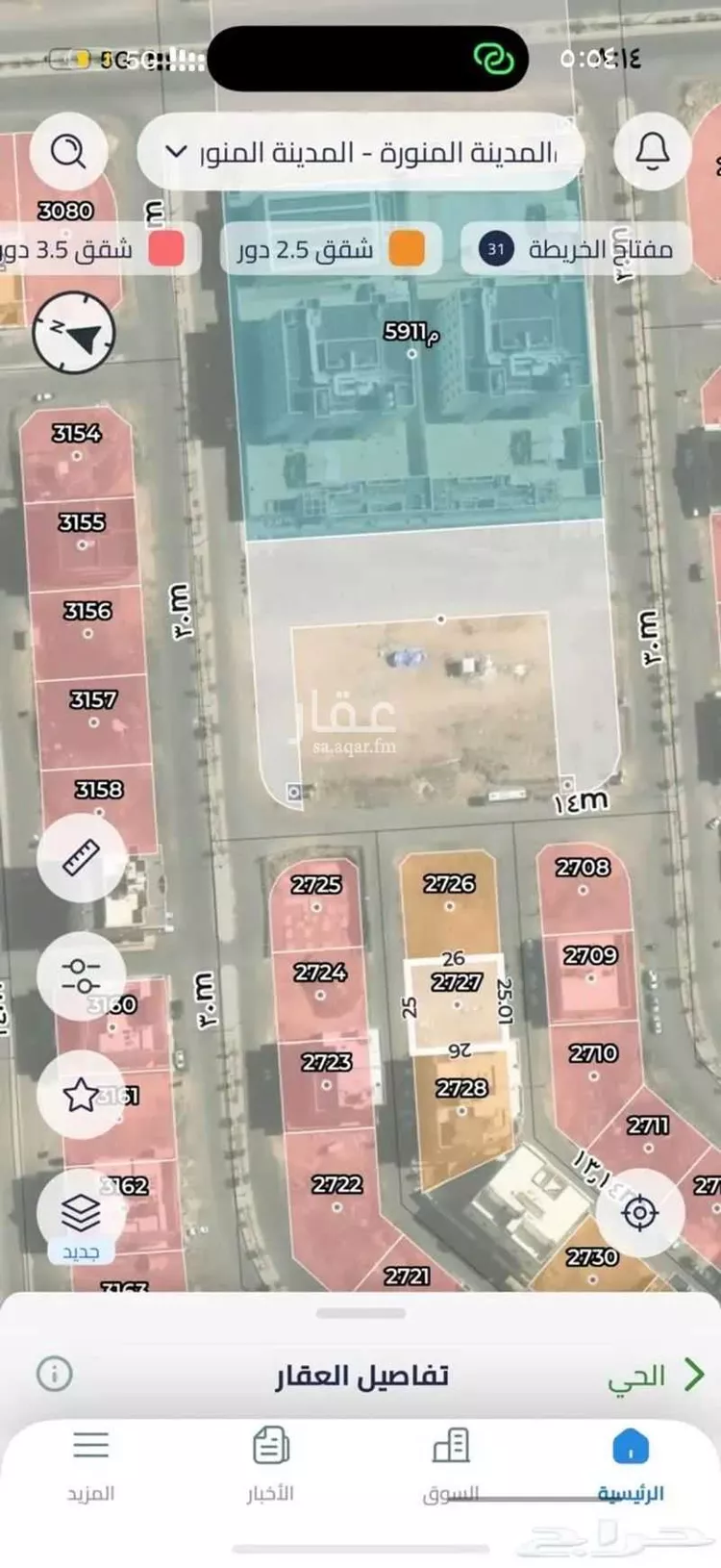
Task: Select the شقق 2.5 دور chip
Action: coord(331,250)
